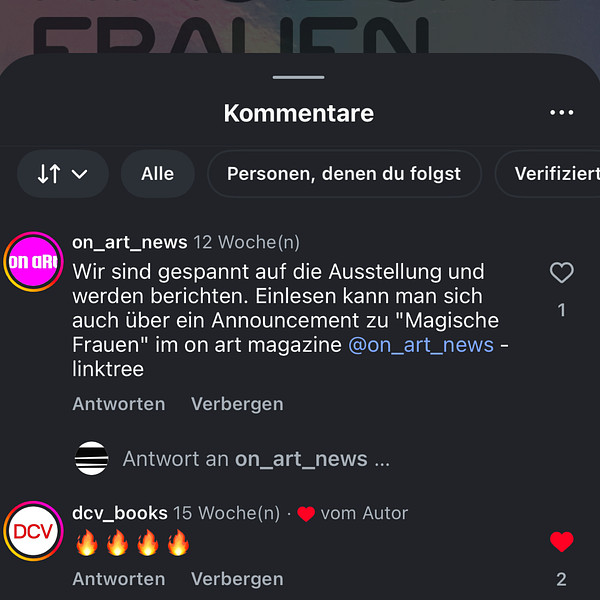Expand the reply to on_art_news
The image size is (600, 600).
click(257, 459)
